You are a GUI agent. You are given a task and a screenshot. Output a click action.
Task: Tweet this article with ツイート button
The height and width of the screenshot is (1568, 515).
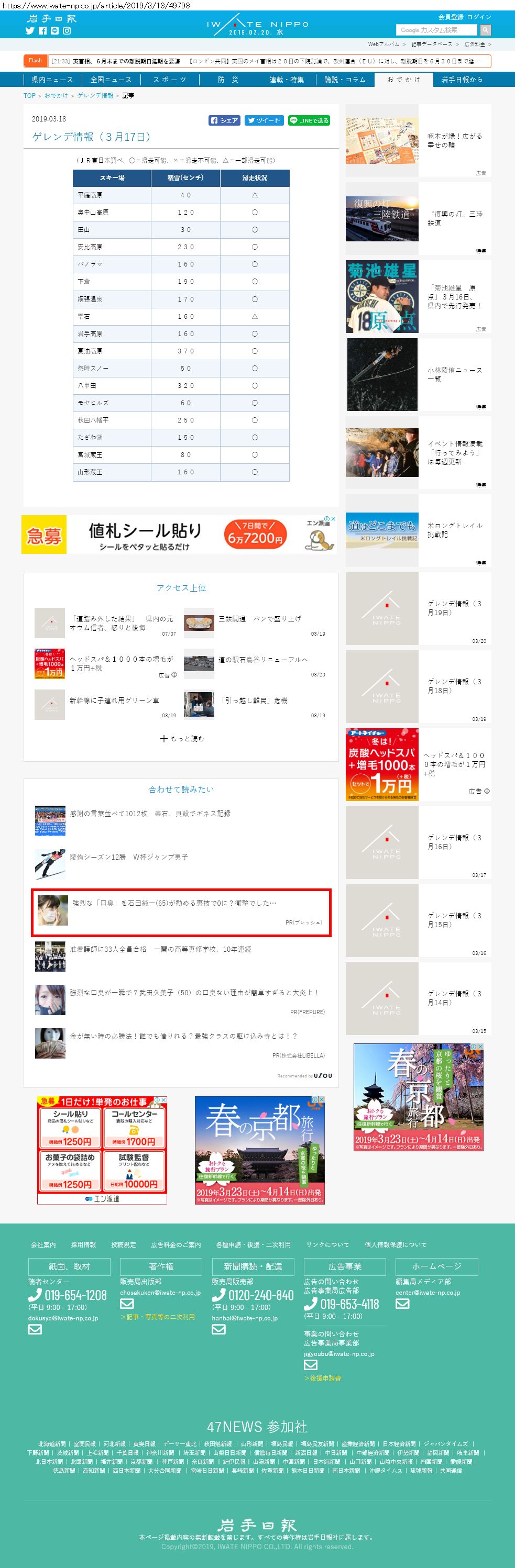[264, 120]
